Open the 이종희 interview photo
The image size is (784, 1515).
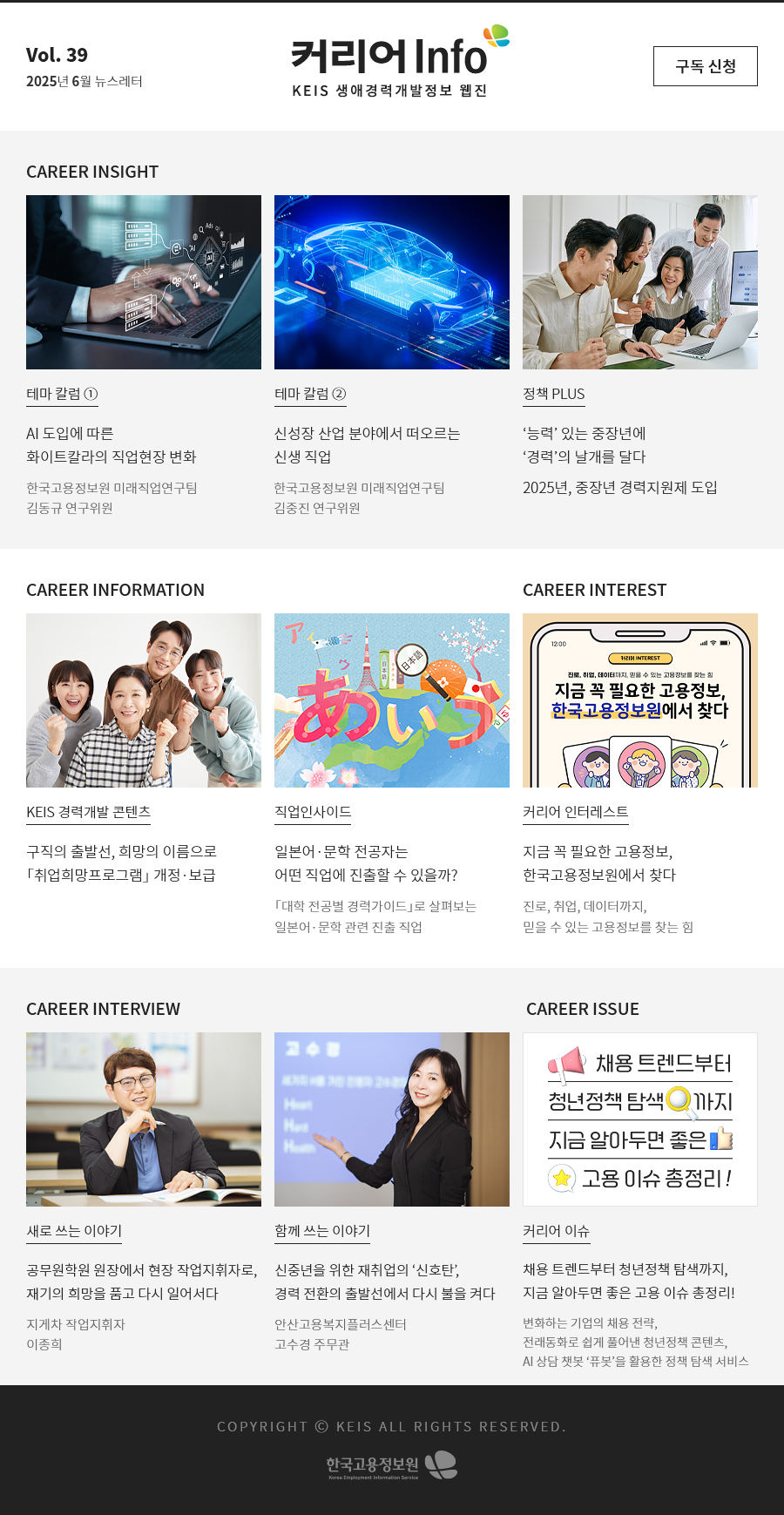pyautogui.click(x=144, y=1119)
